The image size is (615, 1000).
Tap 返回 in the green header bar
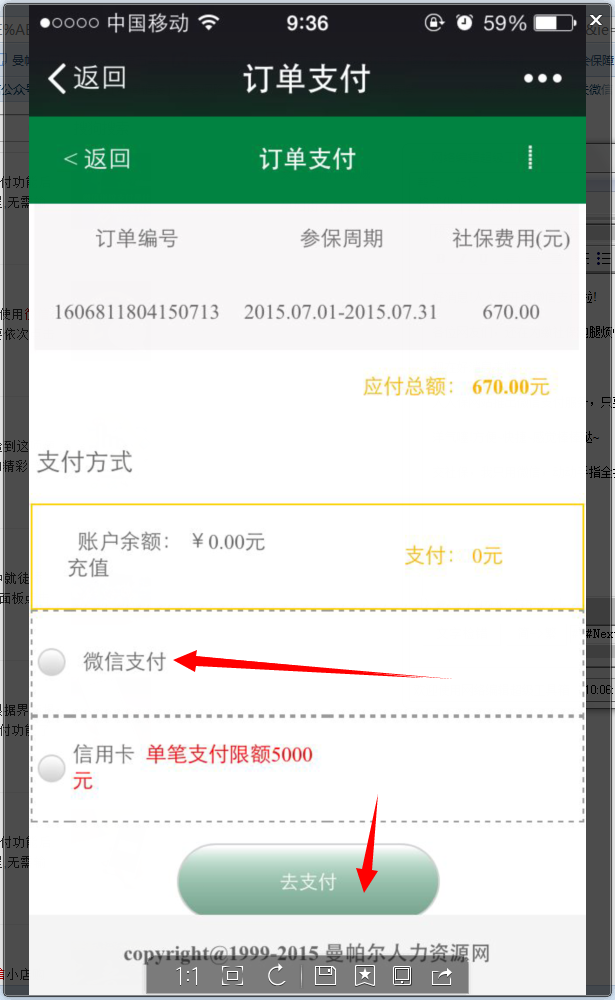tap(97, 159)
